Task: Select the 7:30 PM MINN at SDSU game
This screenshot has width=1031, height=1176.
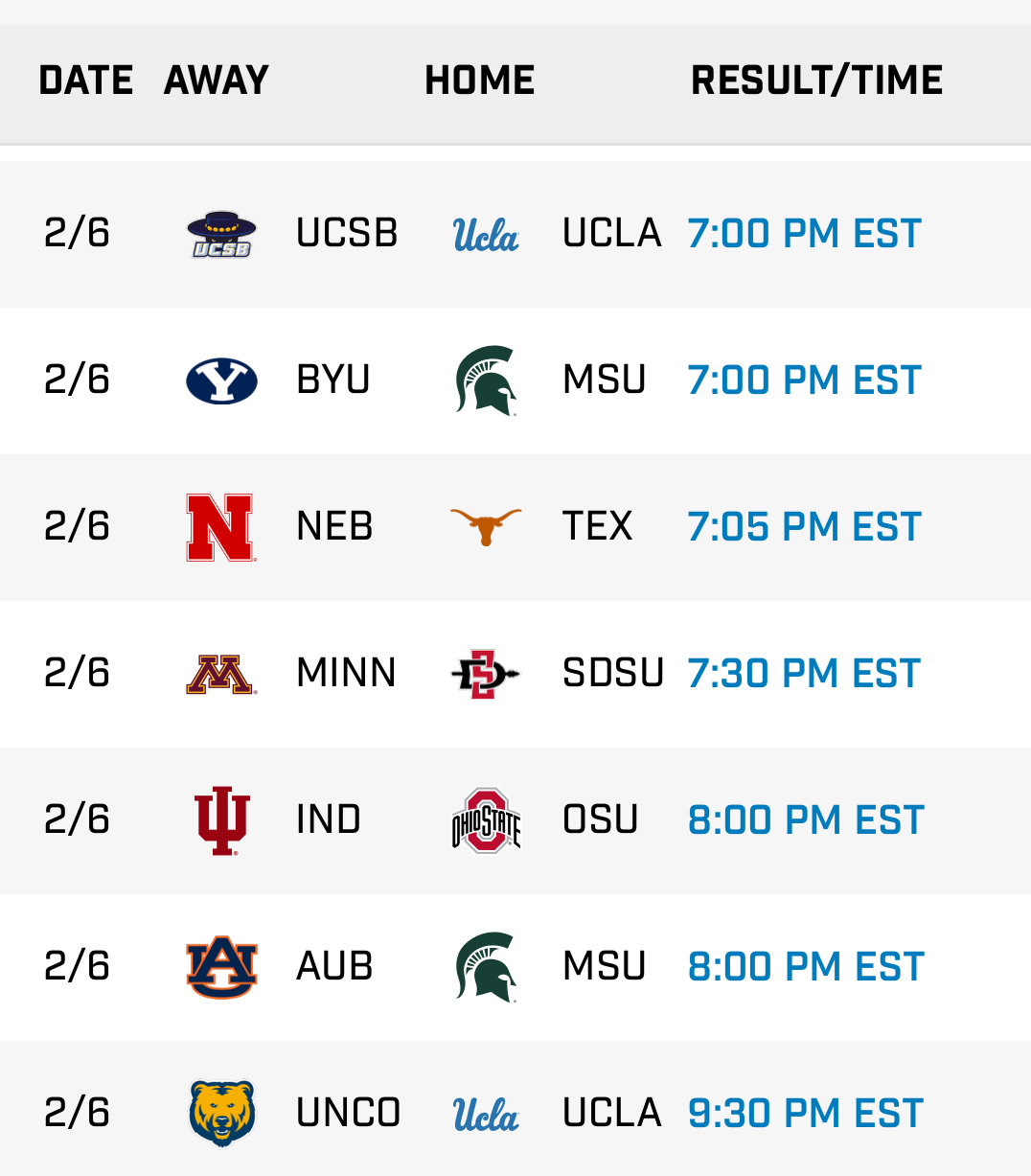Action: (804, 674)
